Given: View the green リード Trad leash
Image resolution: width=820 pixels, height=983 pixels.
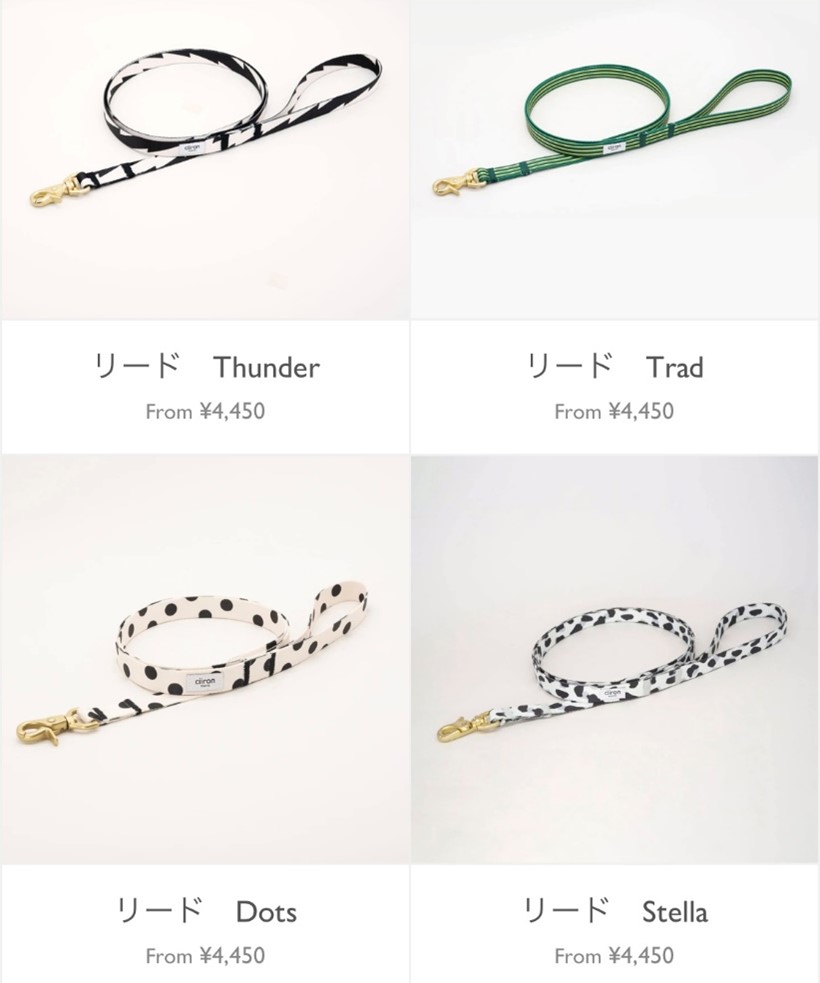Looking at the screenshot, I should (614, 367).
